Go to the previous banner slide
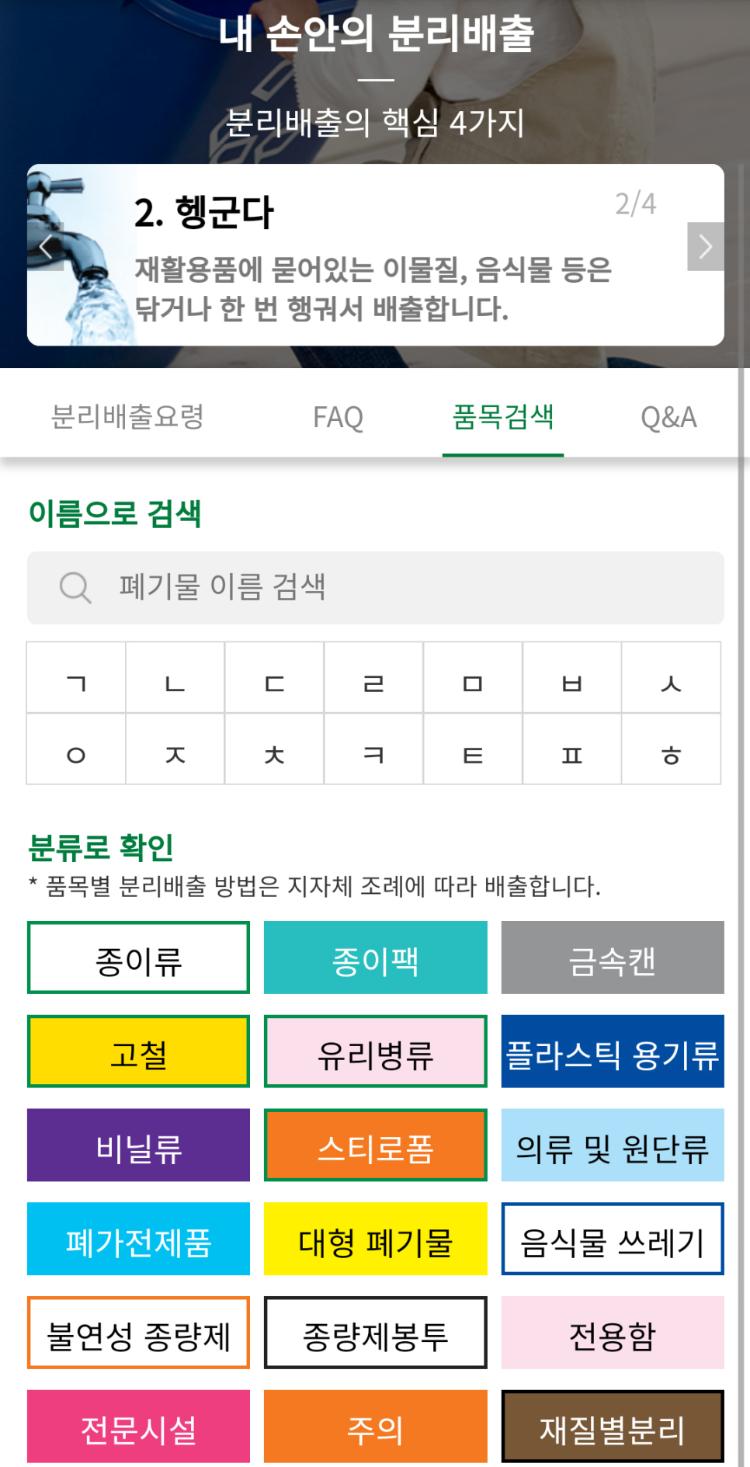750x1467 pixels. [x=45, y=246]
